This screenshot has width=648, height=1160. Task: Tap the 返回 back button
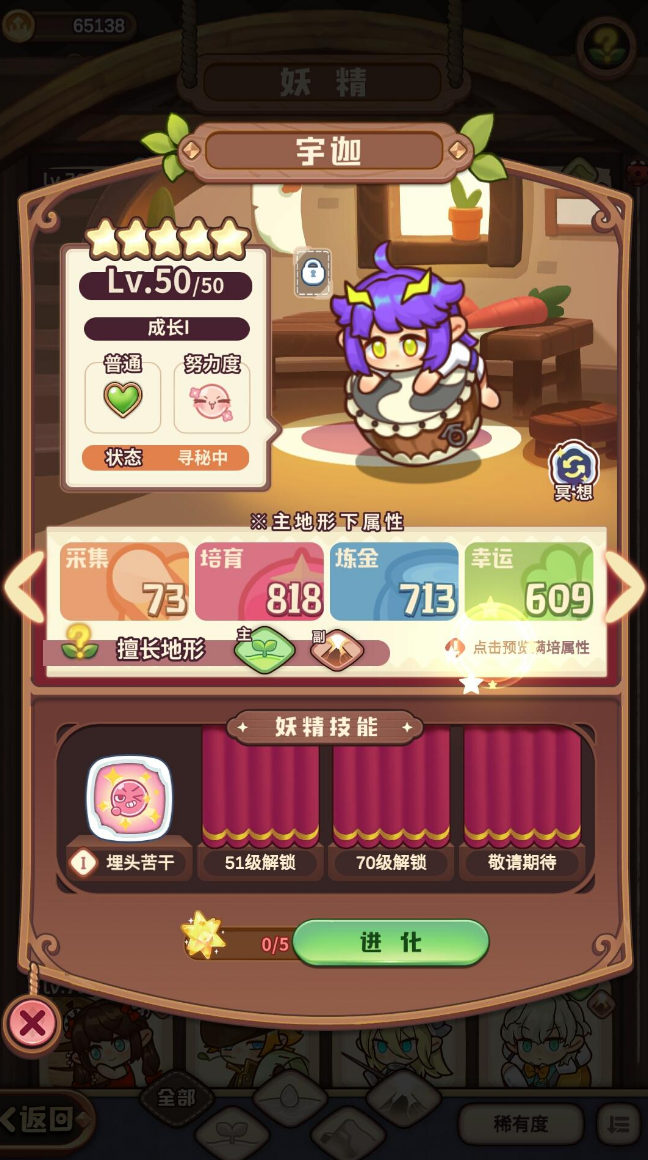click(x=42, y=1119)
